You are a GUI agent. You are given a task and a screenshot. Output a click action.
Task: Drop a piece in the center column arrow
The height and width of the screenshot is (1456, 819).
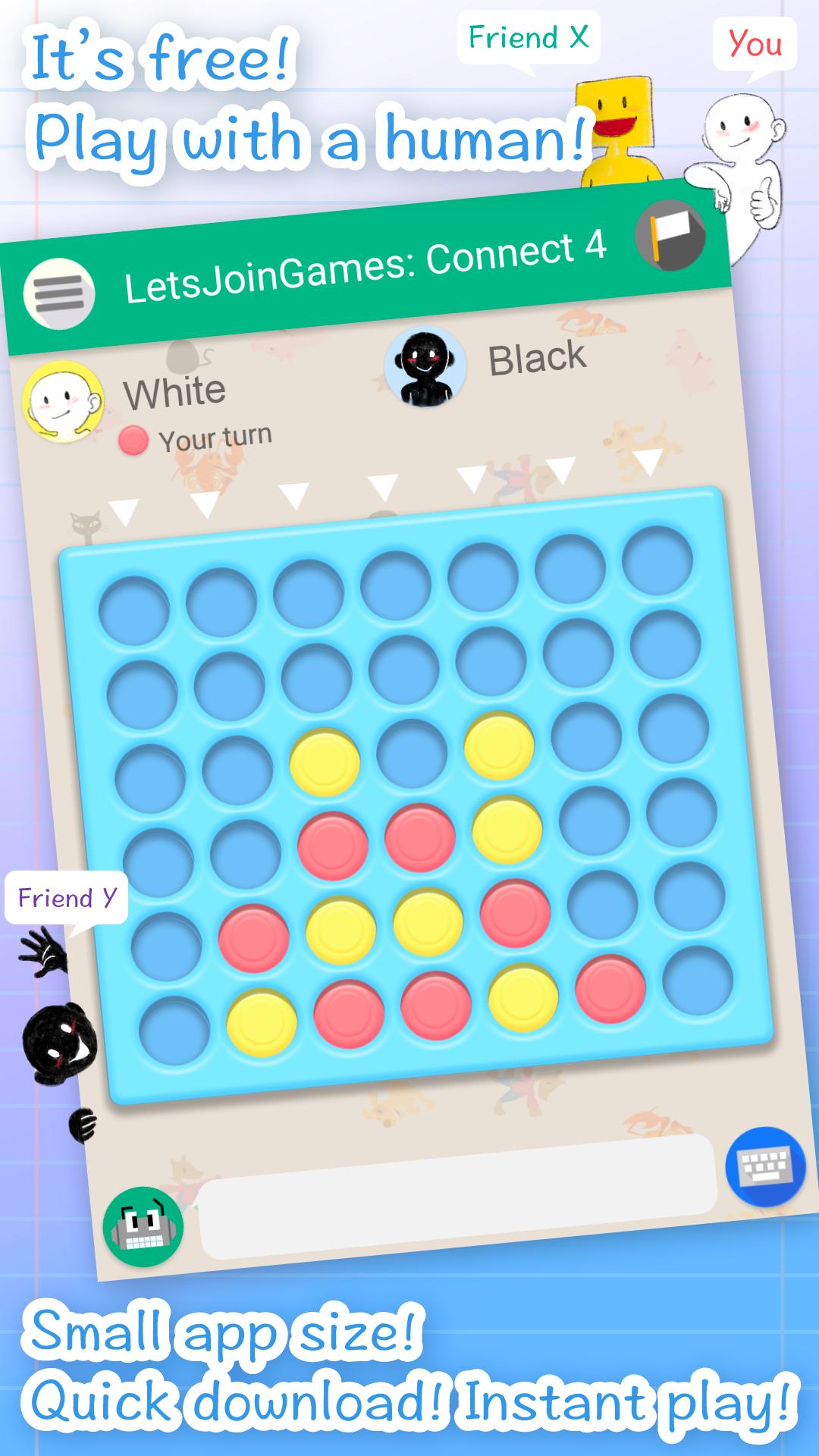(384, 485)
